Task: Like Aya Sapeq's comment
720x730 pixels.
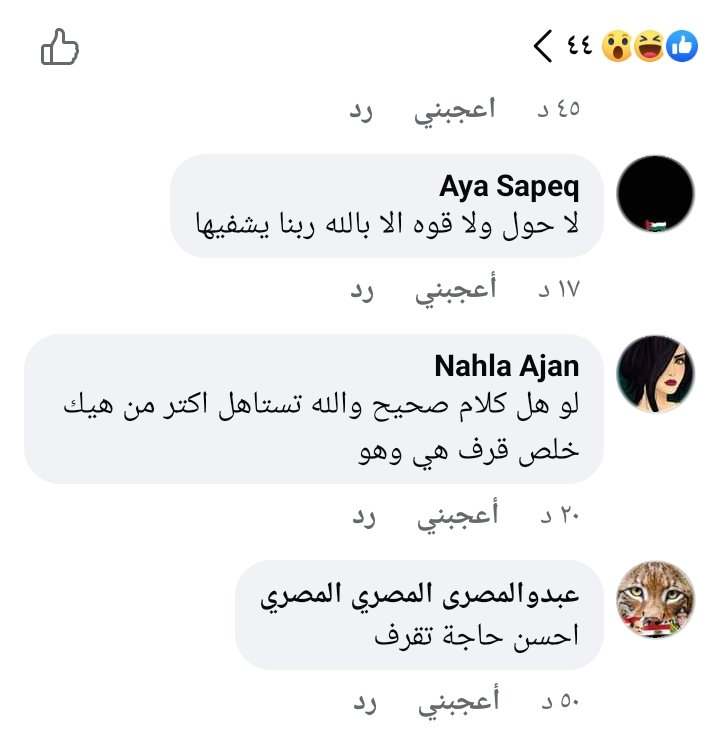Action: pyautogui.click(x=455, y=290)
